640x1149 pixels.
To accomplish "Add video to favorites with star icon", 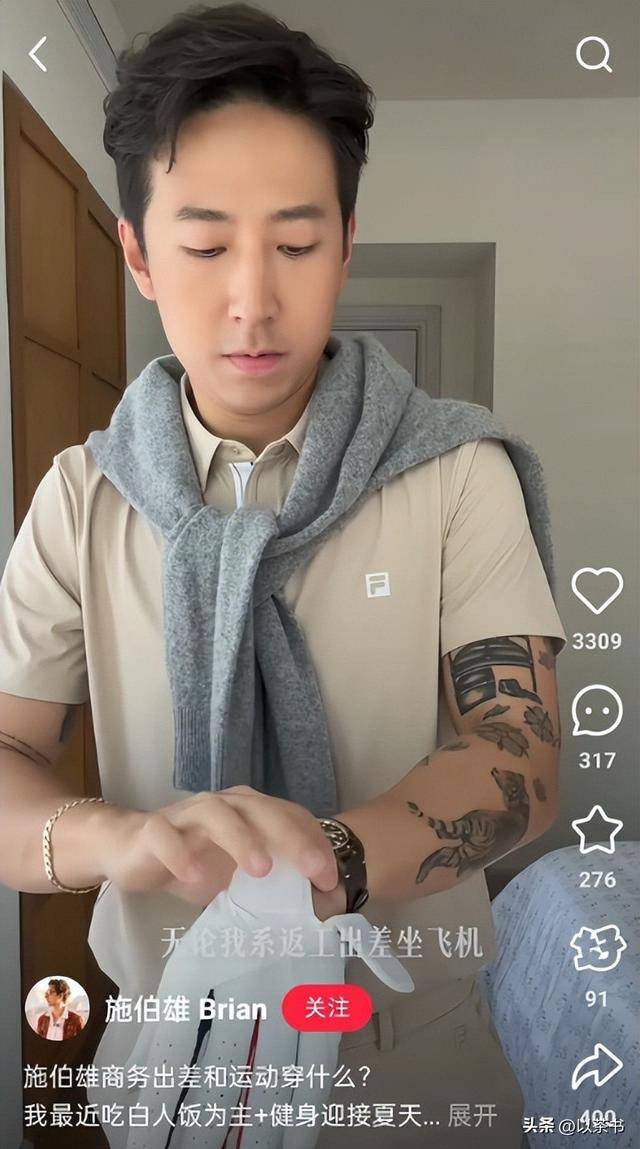I will pyautogui.click(x=597, y=830).
